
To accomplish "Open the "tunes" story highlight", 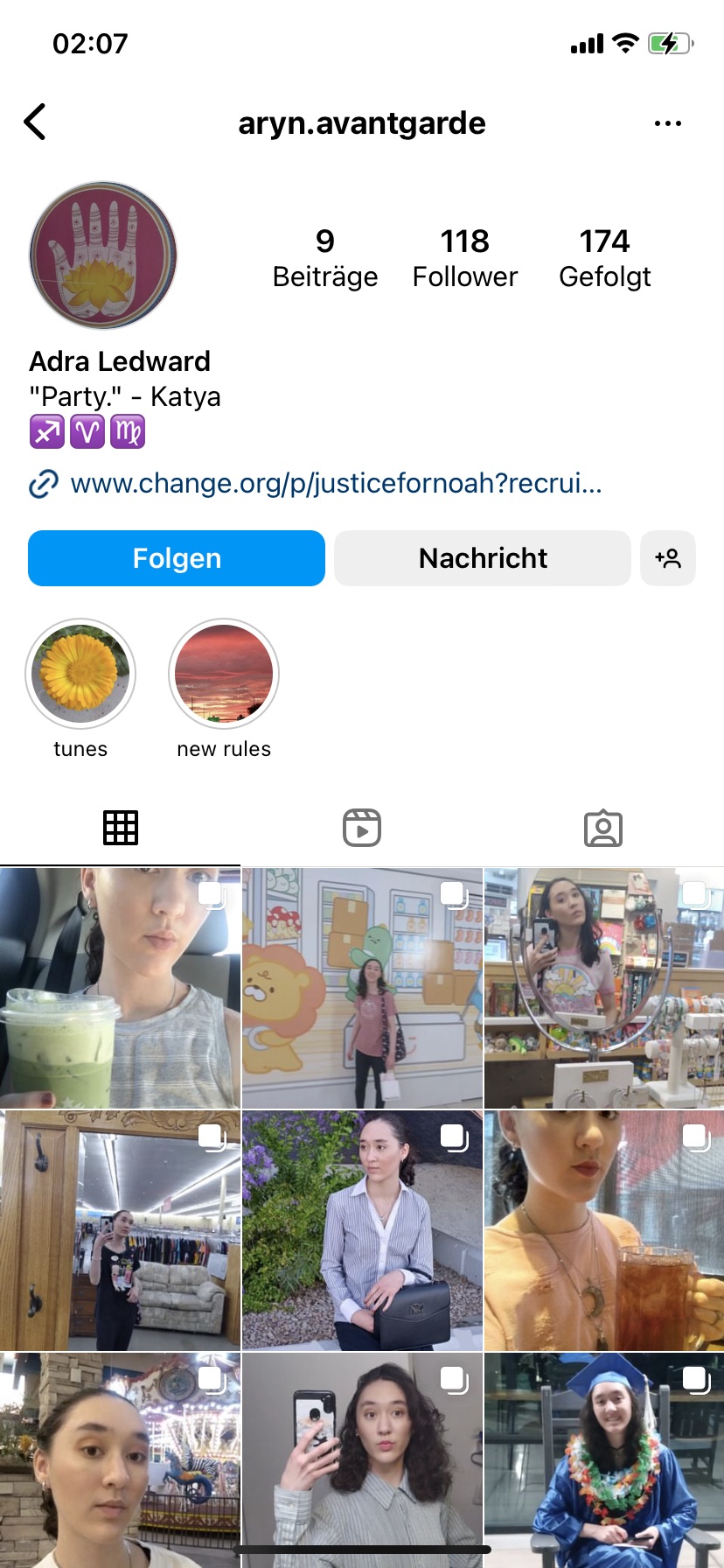I will (x=80, y=674).
